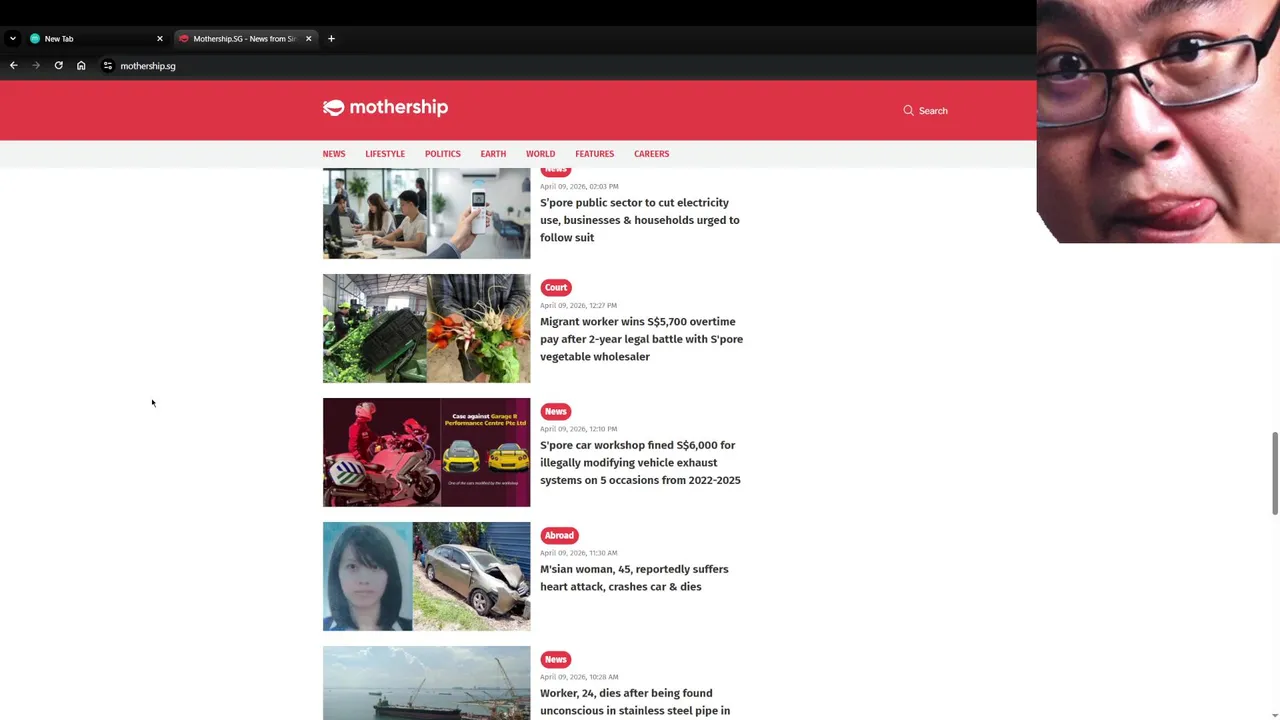Viewport: 1280px width, 720px height.
Task: Go to the Mothership homepage logo
Action: 385,108
